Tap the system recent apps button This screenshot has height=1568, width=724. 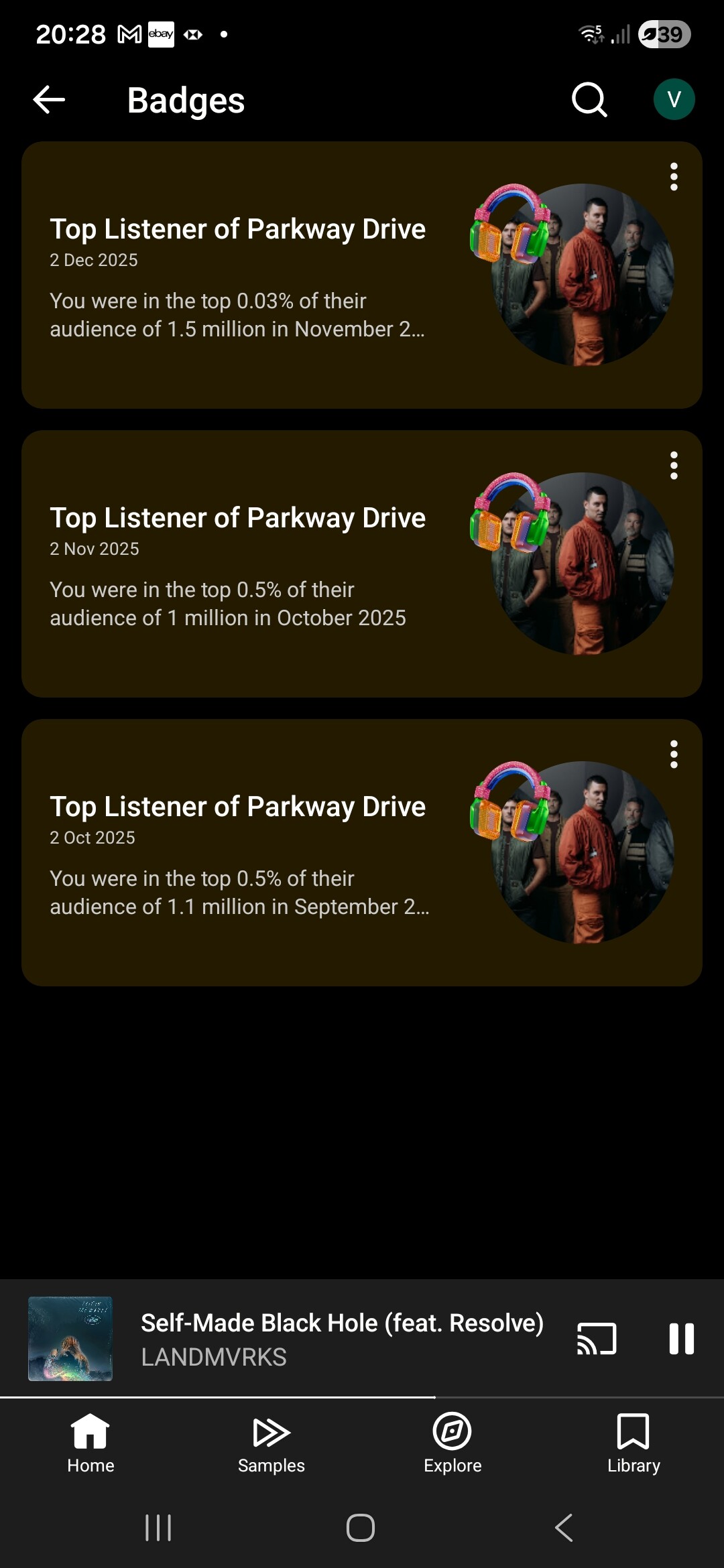pos(159,1528)
